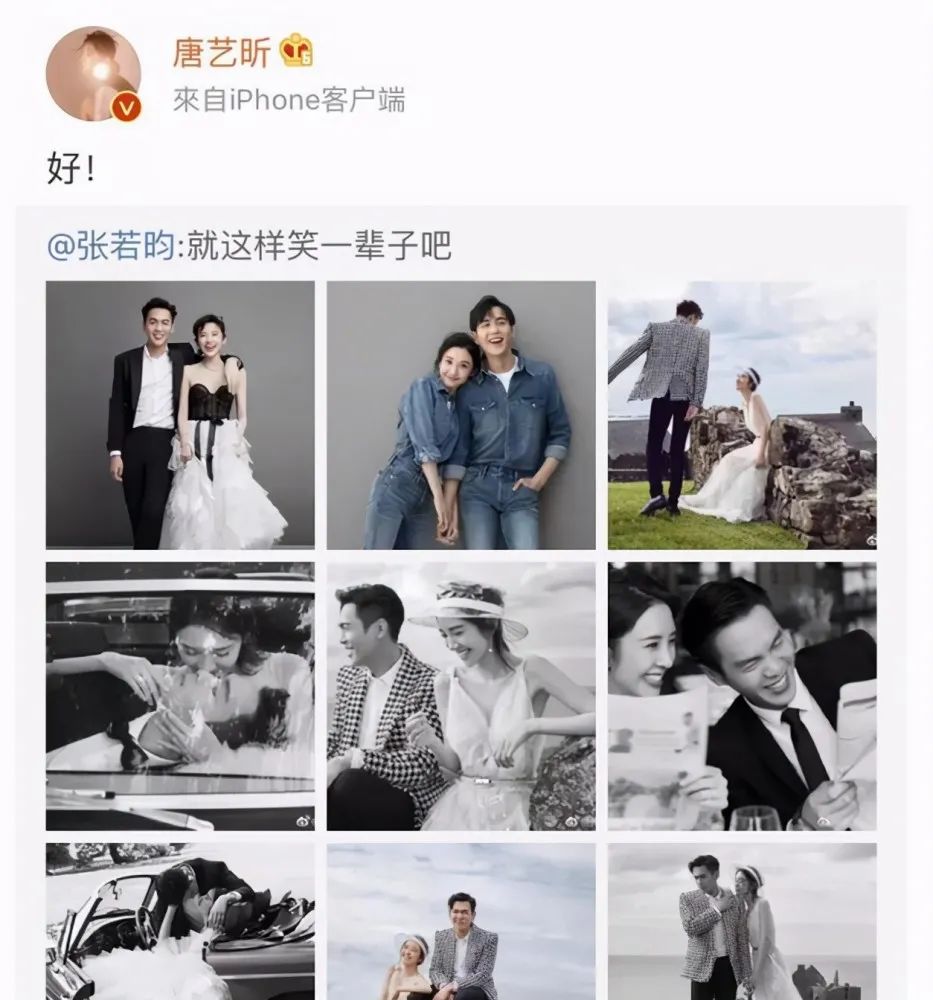View black-and-white photo in convertible car
The height and width of the screenshot is (1000, 933).
180,921
